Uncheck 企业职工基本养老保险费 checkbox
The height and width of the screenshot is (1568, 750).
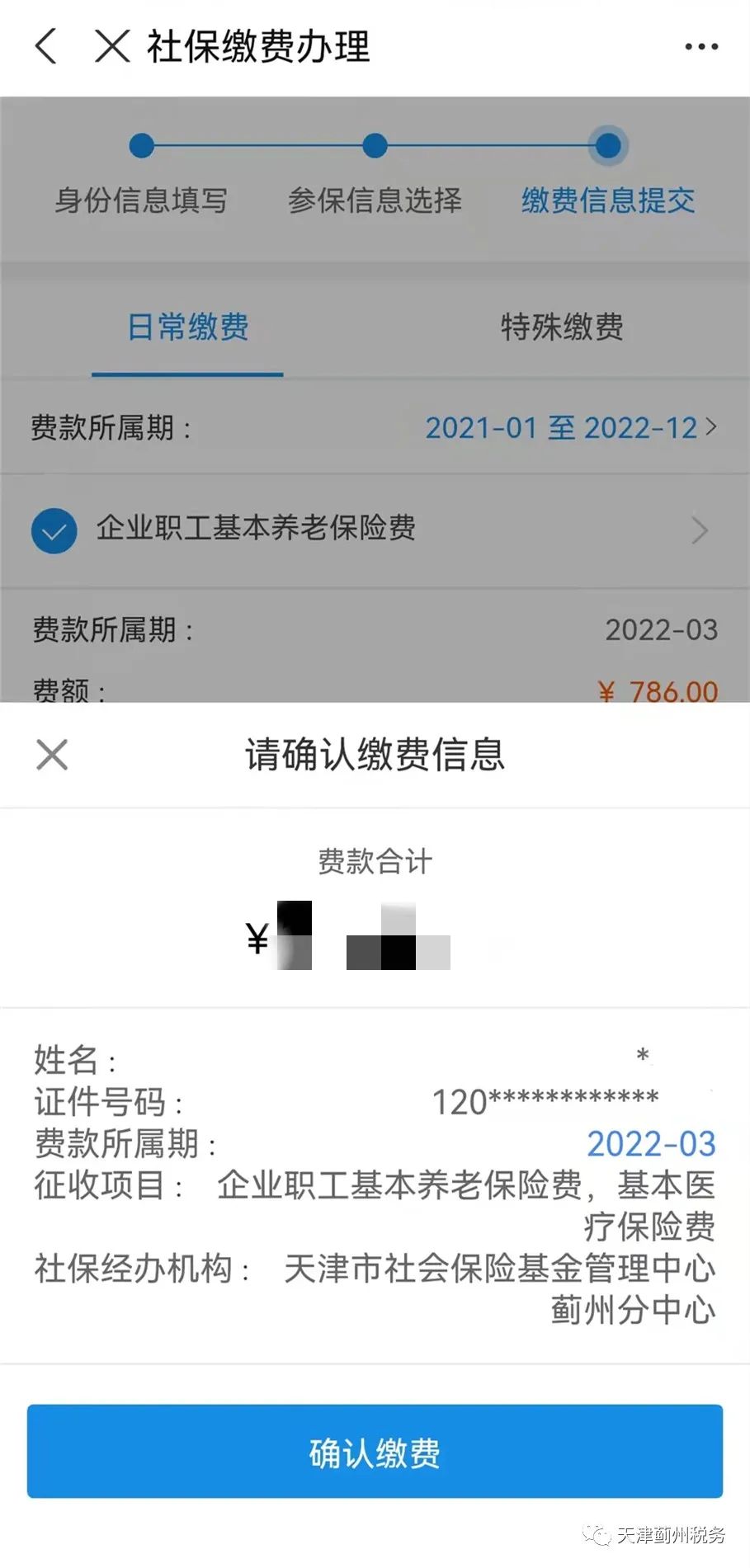[x=54, y=530]
